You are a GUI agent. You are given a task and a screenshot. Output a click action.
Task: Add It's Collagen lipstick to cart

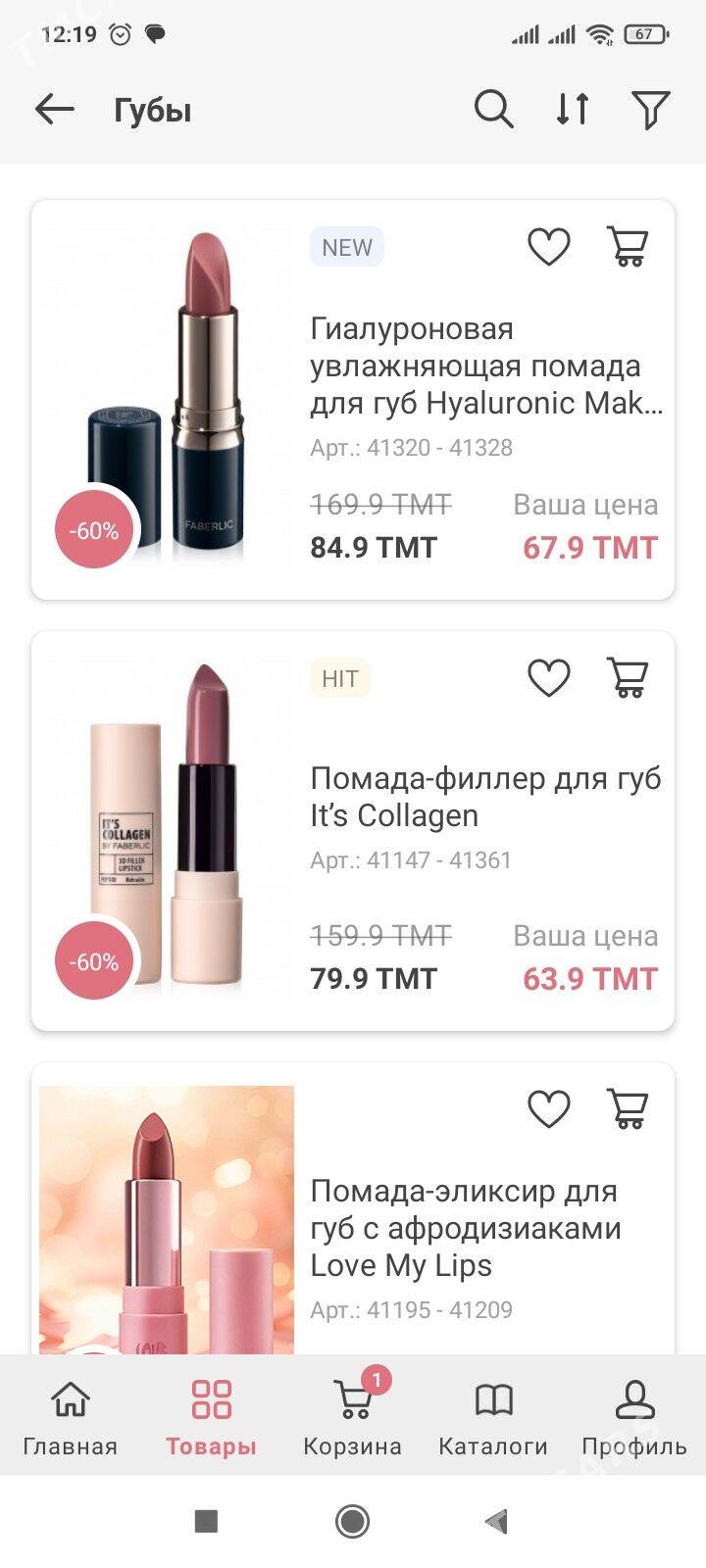pos(628,677)
